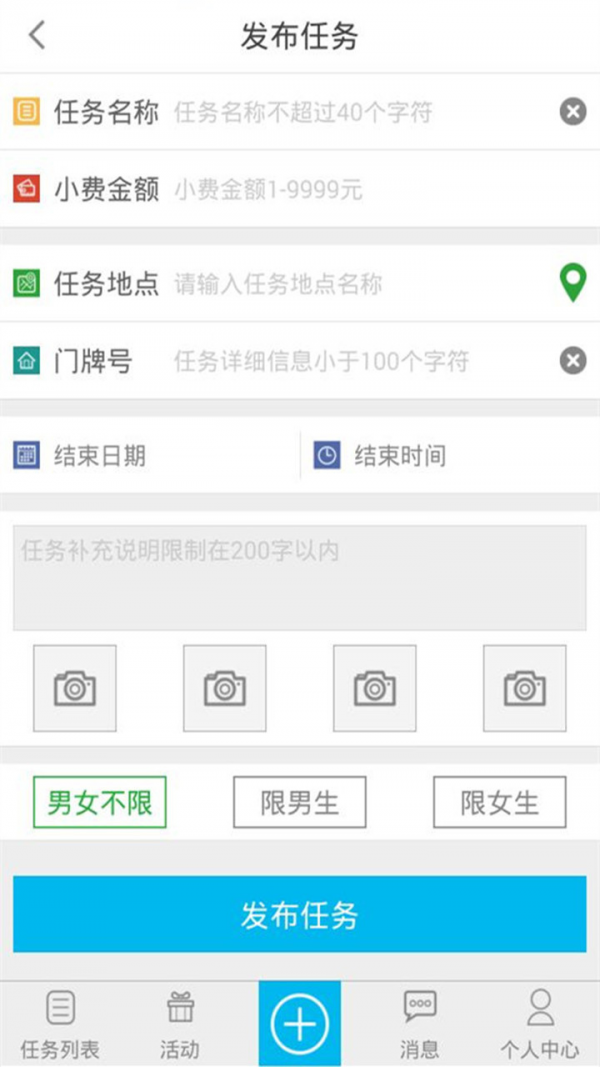Open the 活动 tab
Image resolution: width=600 pixels, height=1067 pixels.
[180, 1024]
